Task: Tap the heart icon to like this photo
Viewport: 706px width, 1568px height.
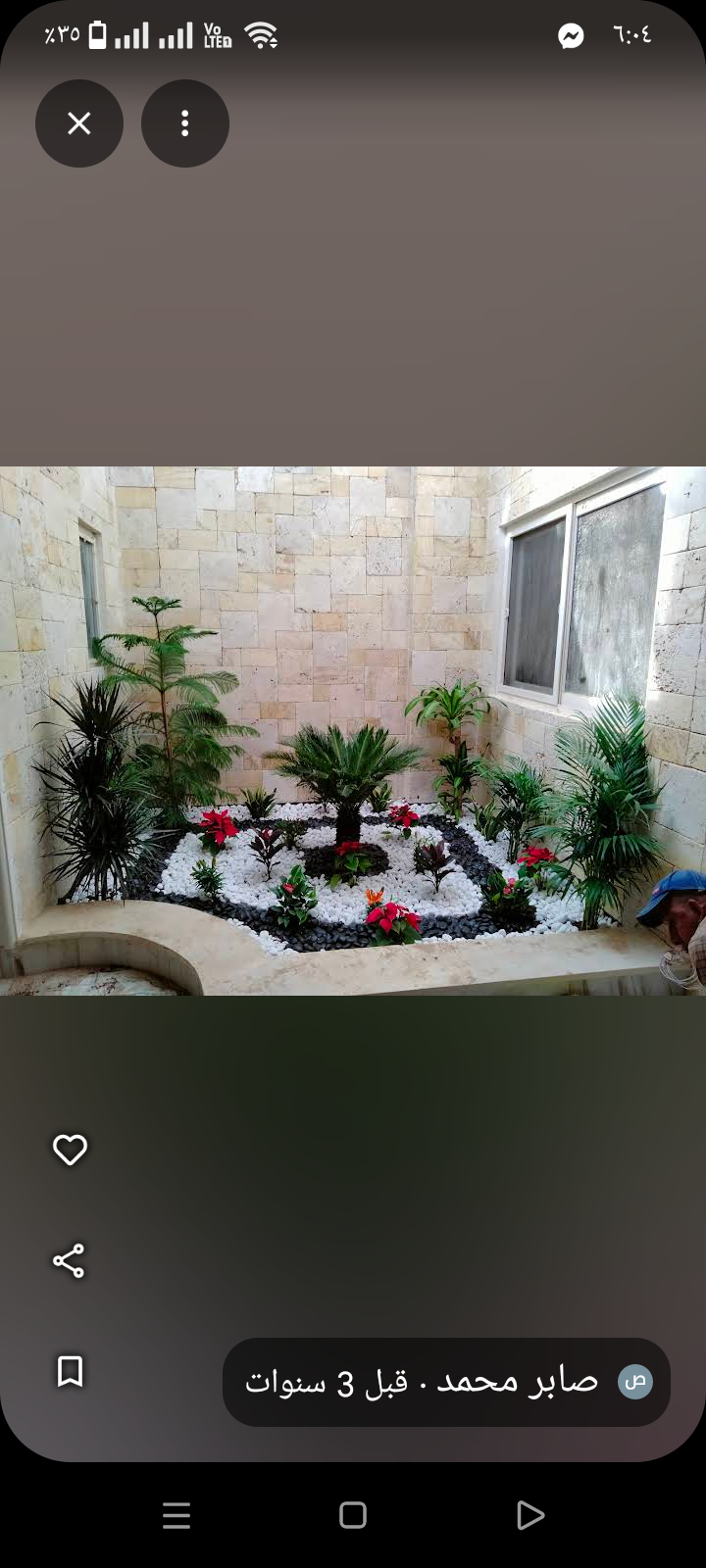Action: (x=70, y=1150)
